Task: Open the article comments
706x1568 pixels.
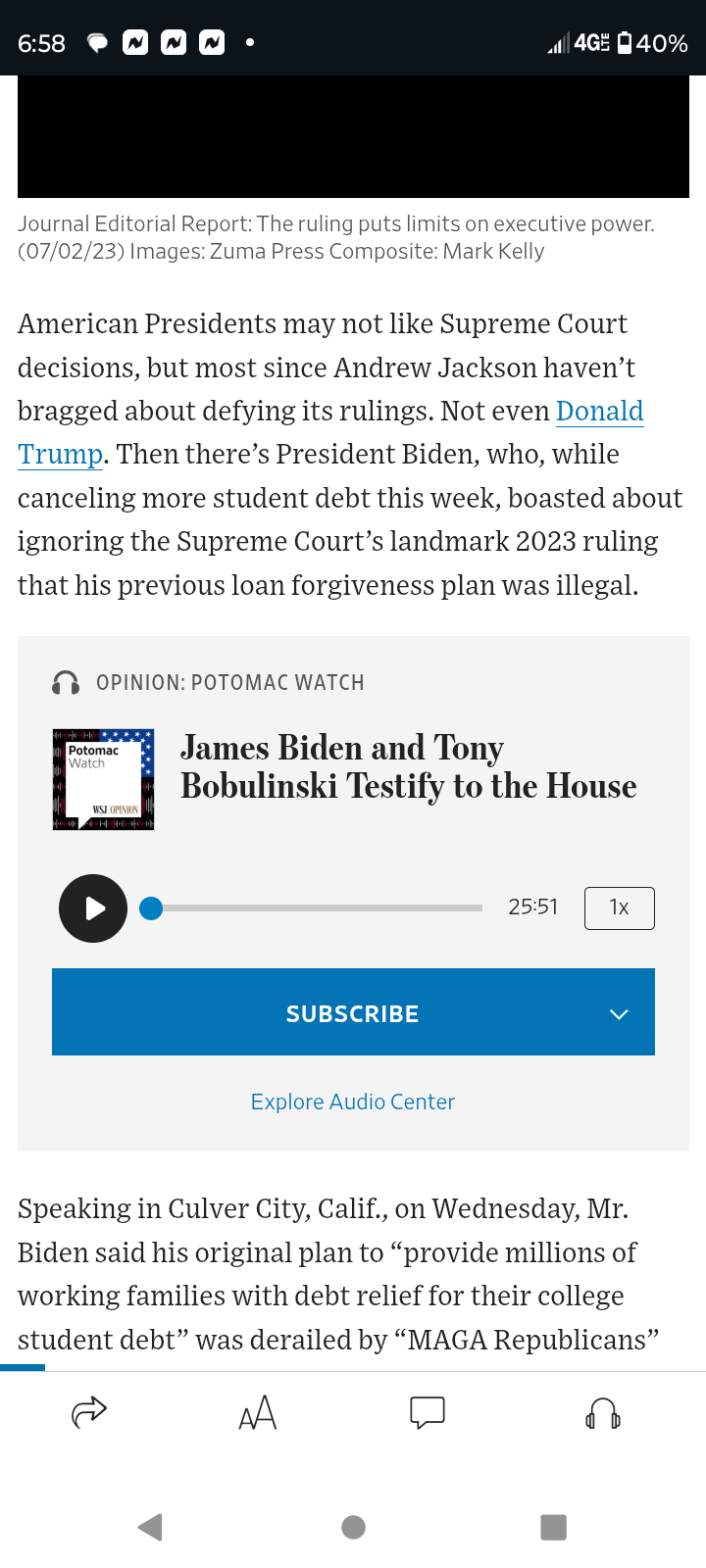Action: coord(428,1412)
